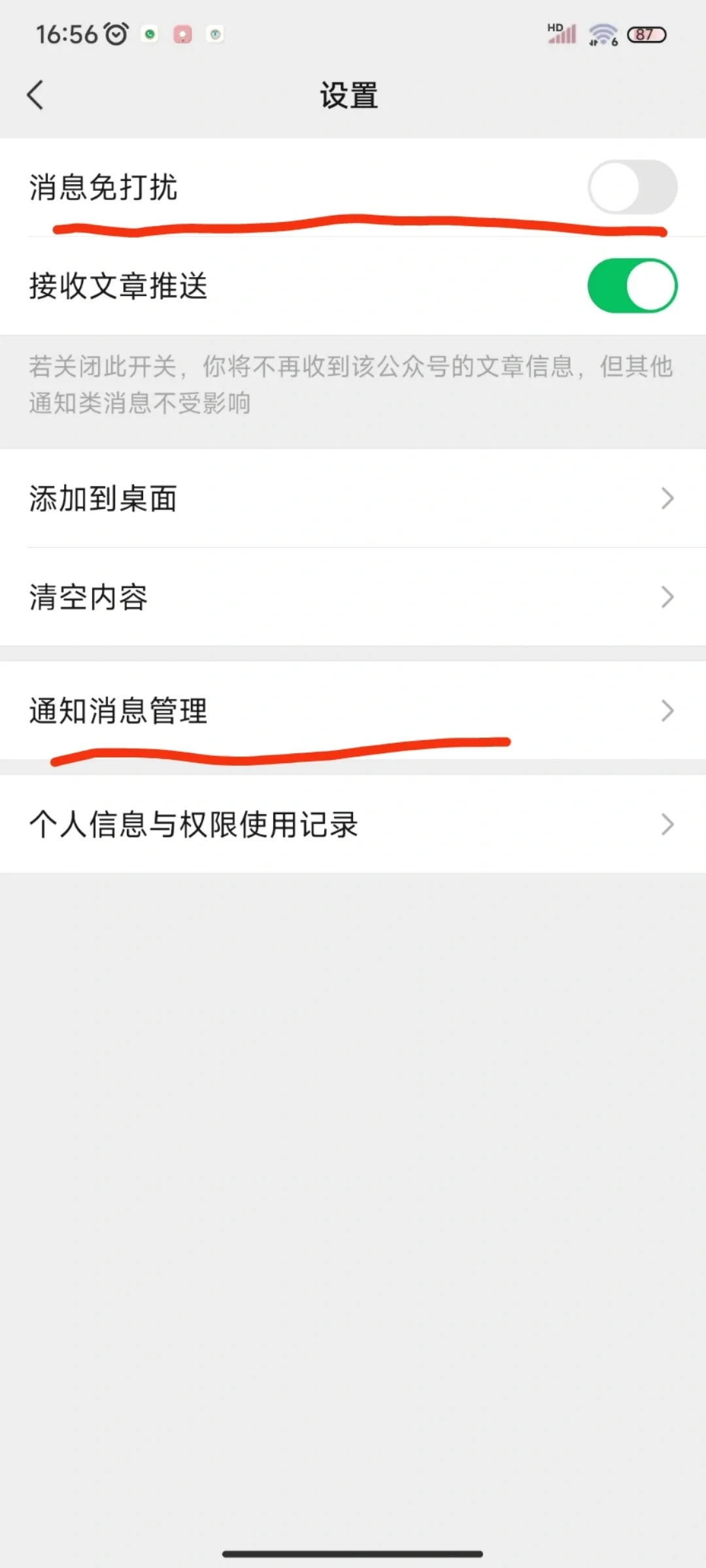
Task: Select the 清空内容 row
Action: tap(353, 597)
